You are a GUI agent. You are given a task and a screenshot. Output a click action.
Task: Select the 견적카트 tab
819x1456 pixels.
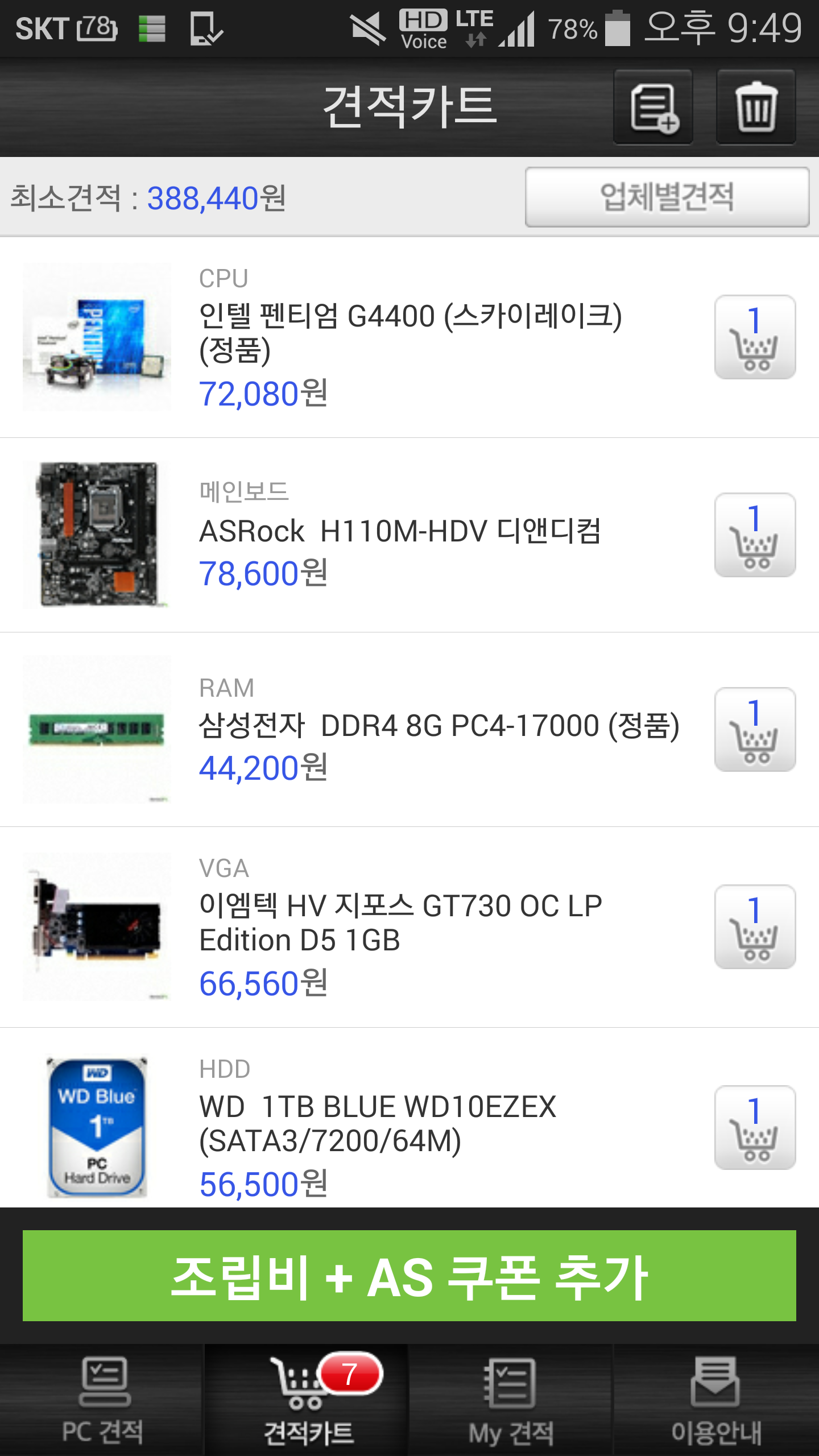point(307,1400)
